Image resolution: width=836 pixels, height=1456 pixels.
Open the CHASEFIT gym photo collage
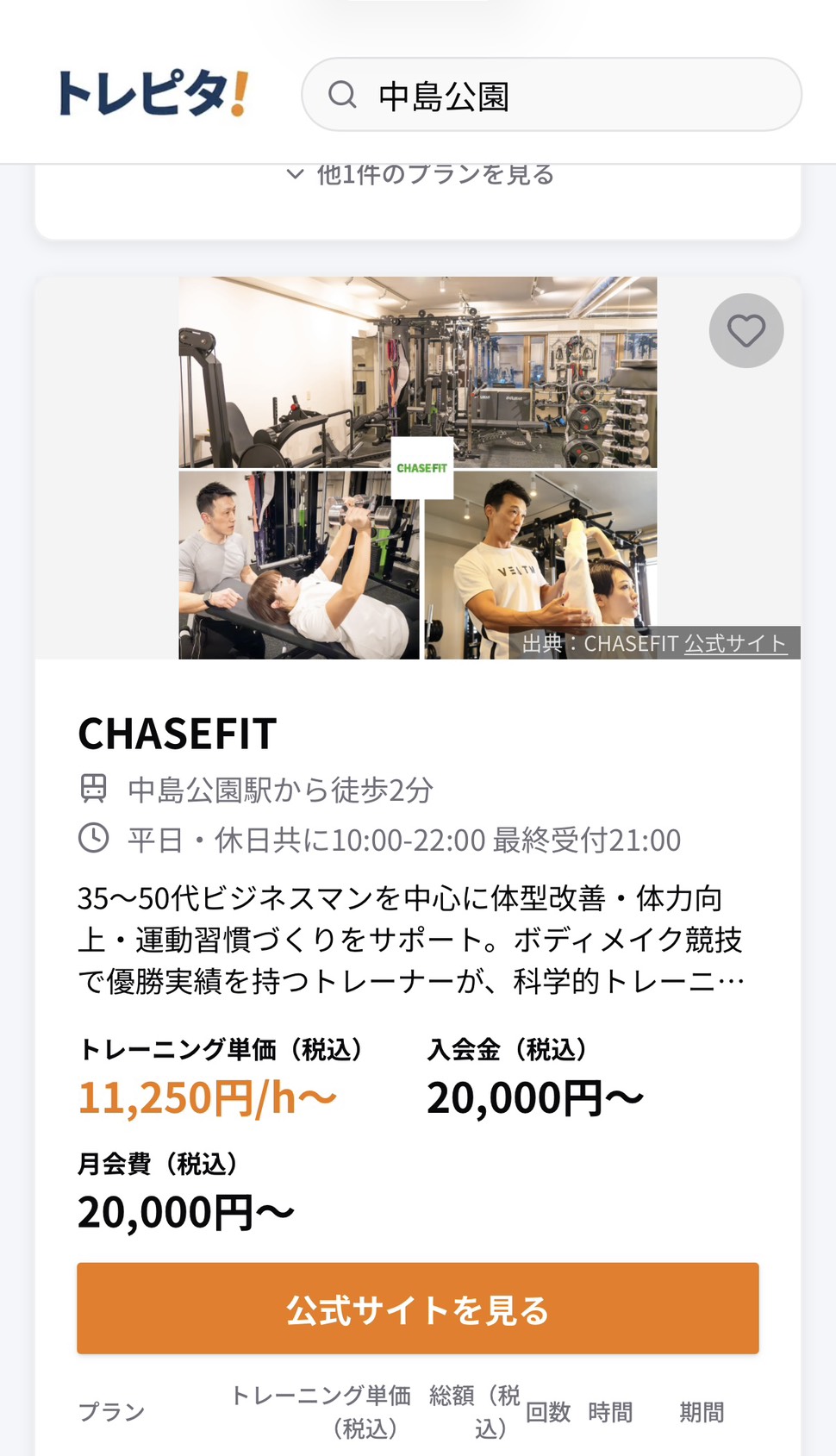pos(418,467)
